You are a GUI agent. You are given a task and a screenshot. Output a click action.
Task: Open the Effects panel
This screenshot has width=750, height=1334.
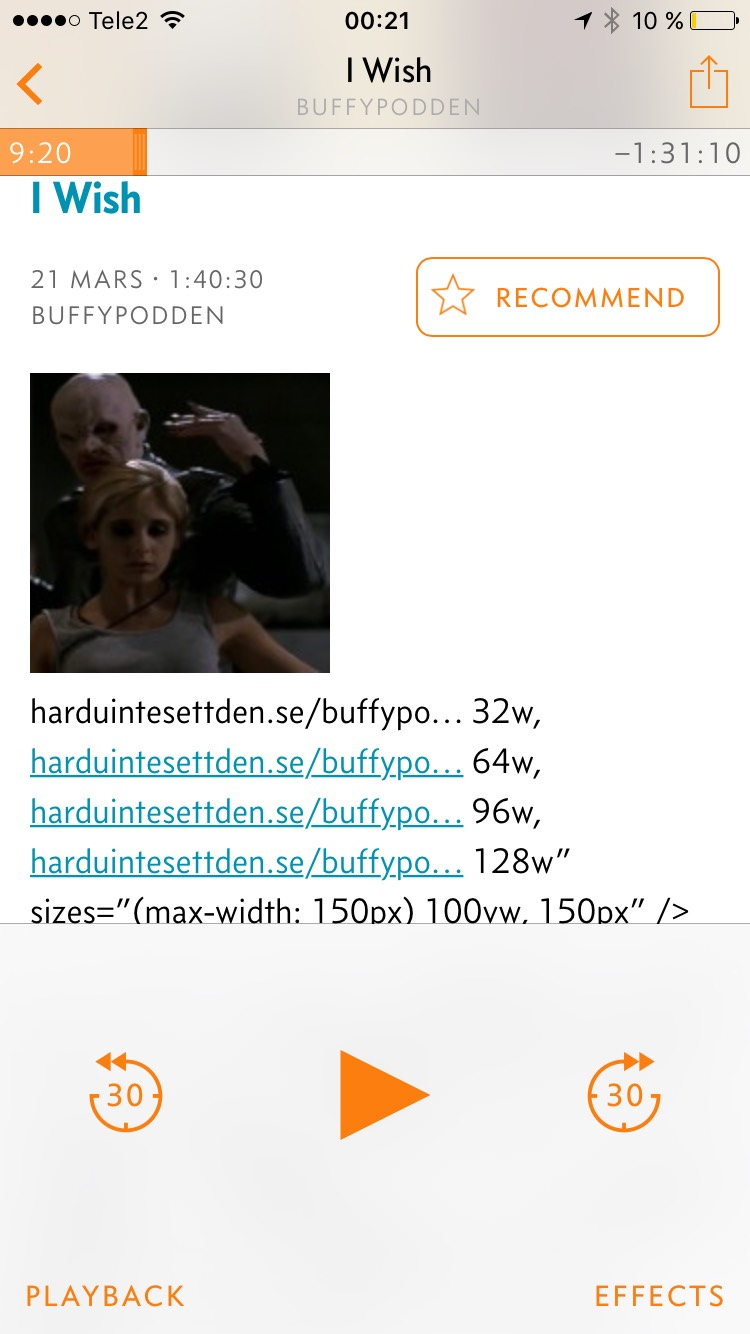(659, 1296)
